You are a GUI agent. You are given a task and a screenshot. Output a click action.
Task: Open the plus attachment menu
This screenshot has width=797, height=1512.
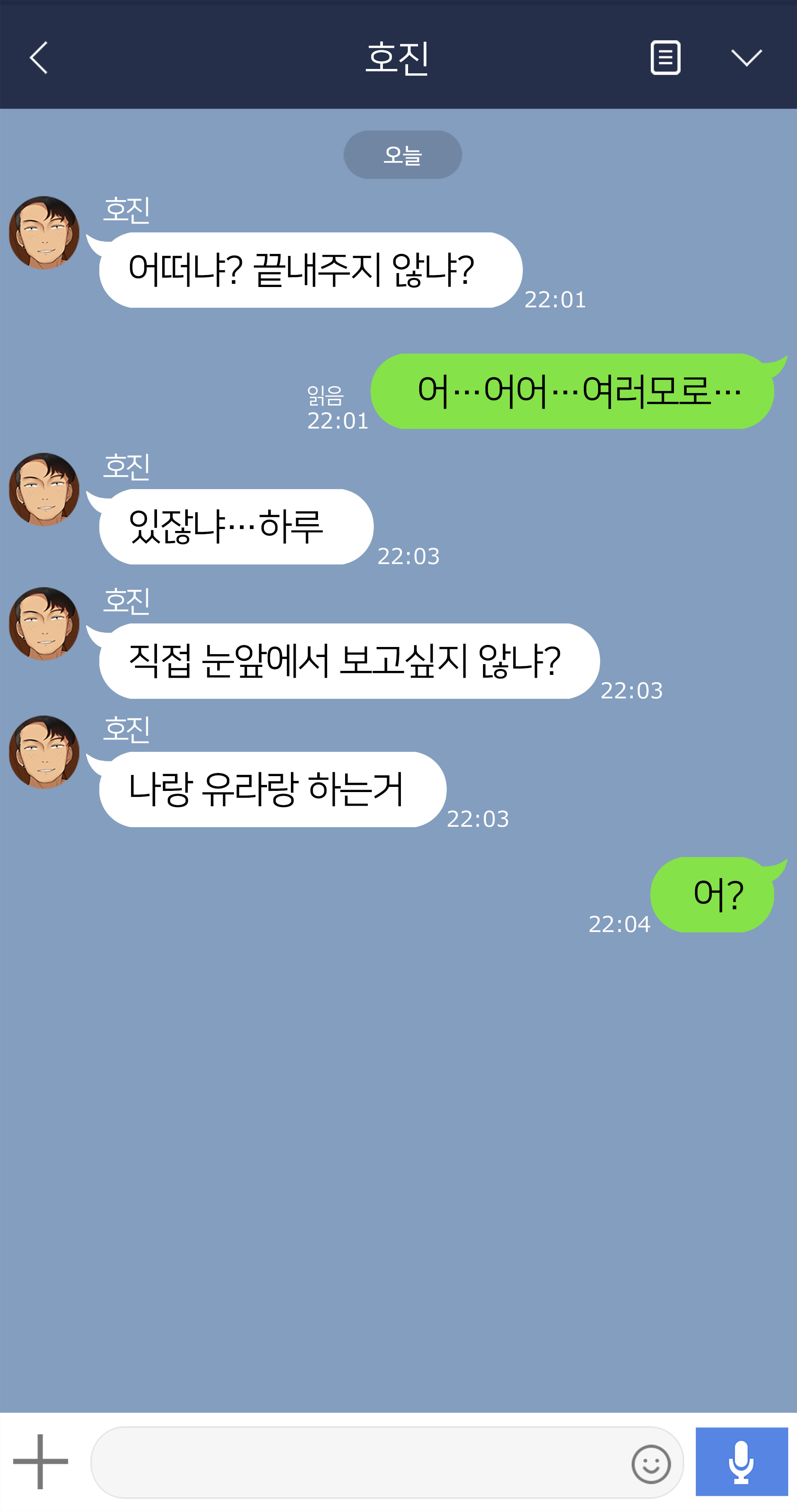click(40, 1461)
